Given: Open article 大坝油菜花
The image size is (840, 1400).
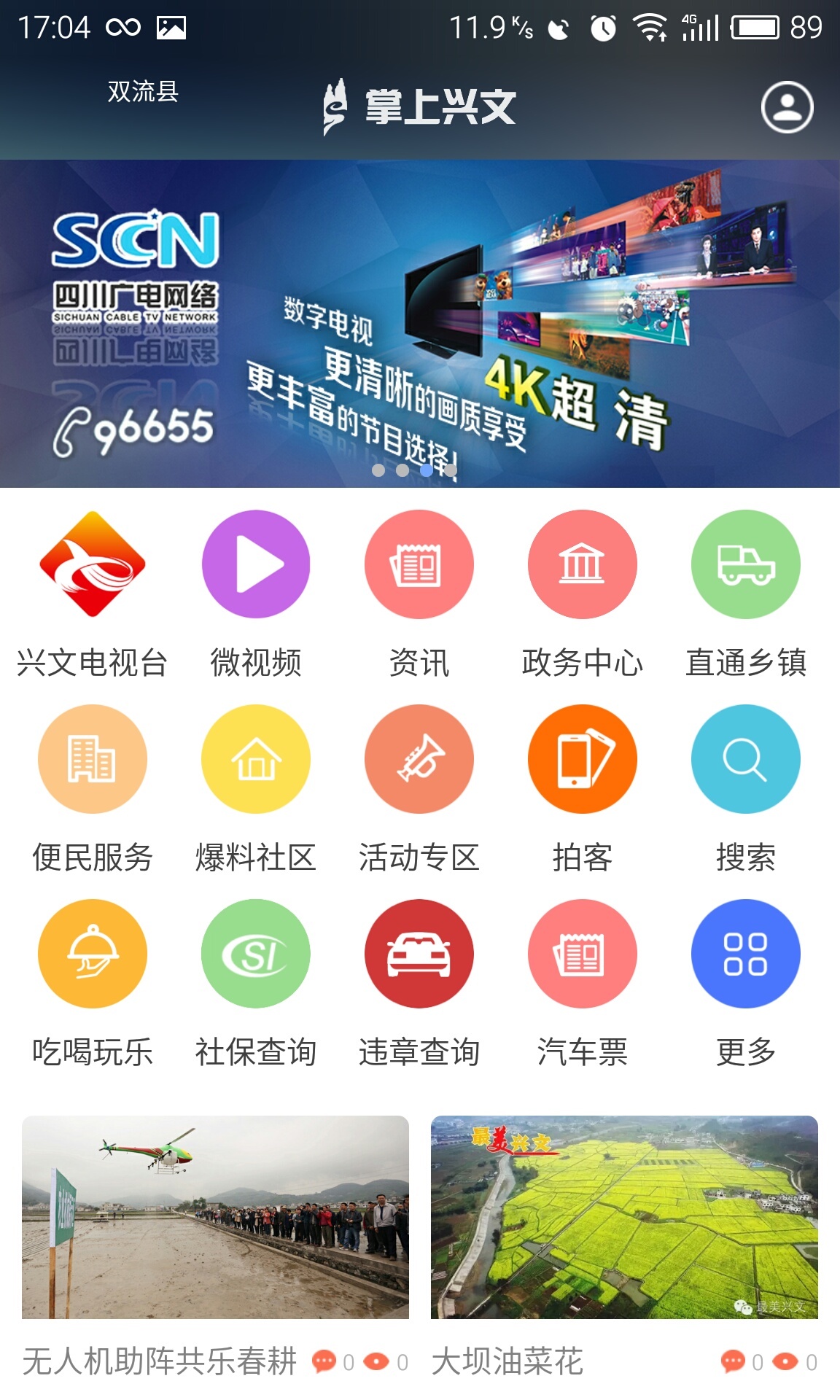Looking at the screenshot, I should point(624,1218).
